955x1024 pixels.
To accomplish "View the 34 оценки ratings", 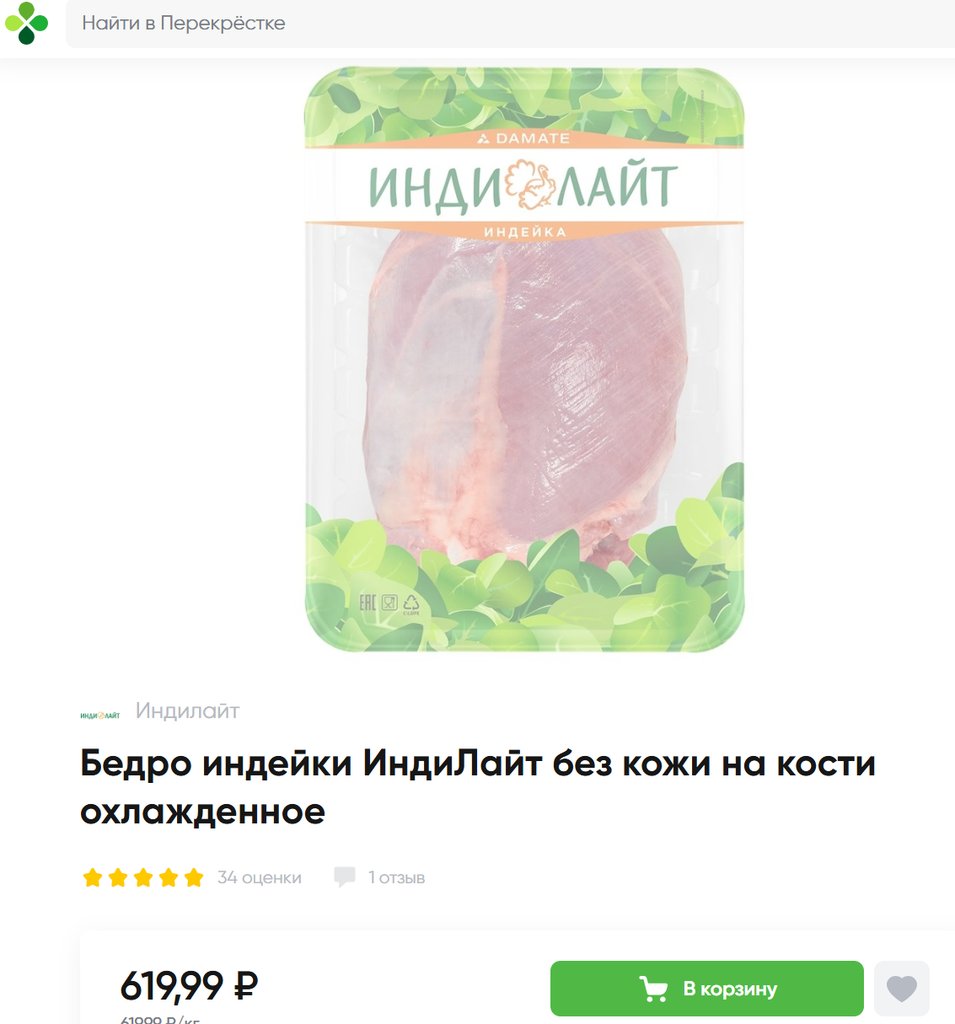I will click(259, 878).
